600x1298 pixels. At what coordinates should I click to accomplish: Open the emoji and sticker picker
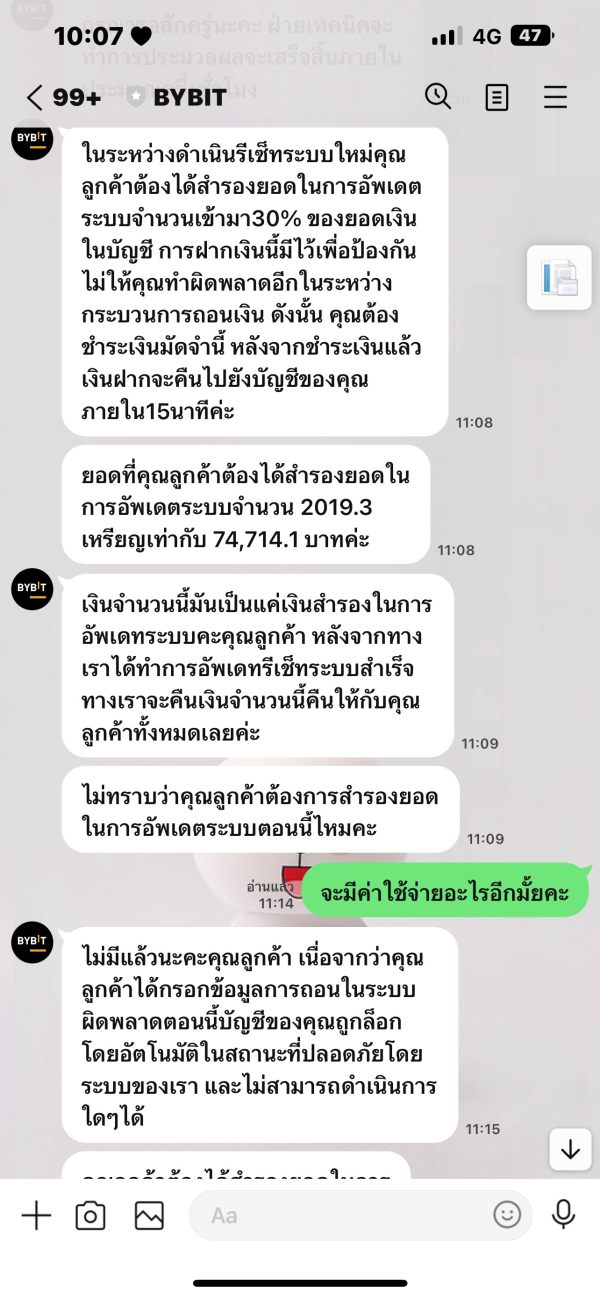pyautogui.click(x=507, y=1215)
